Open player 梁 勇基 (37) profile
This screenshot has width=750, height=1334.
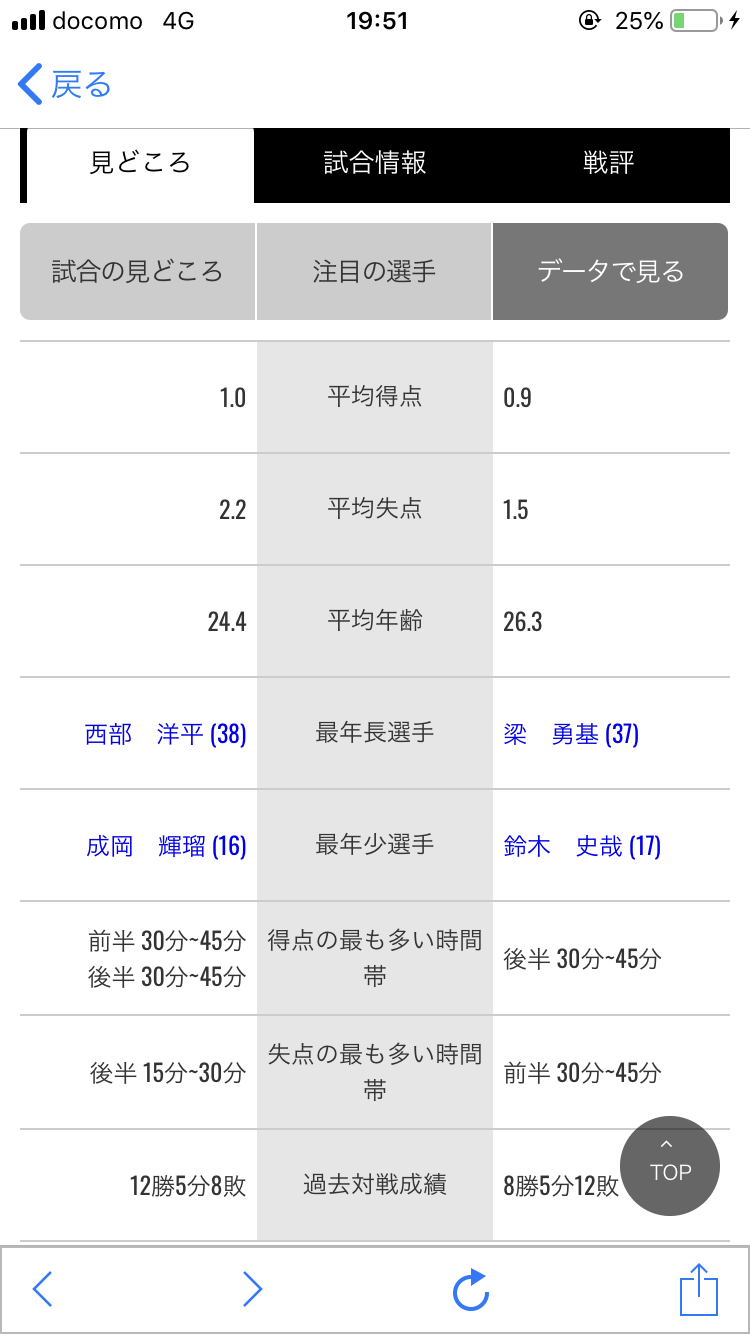pos(570,734)
